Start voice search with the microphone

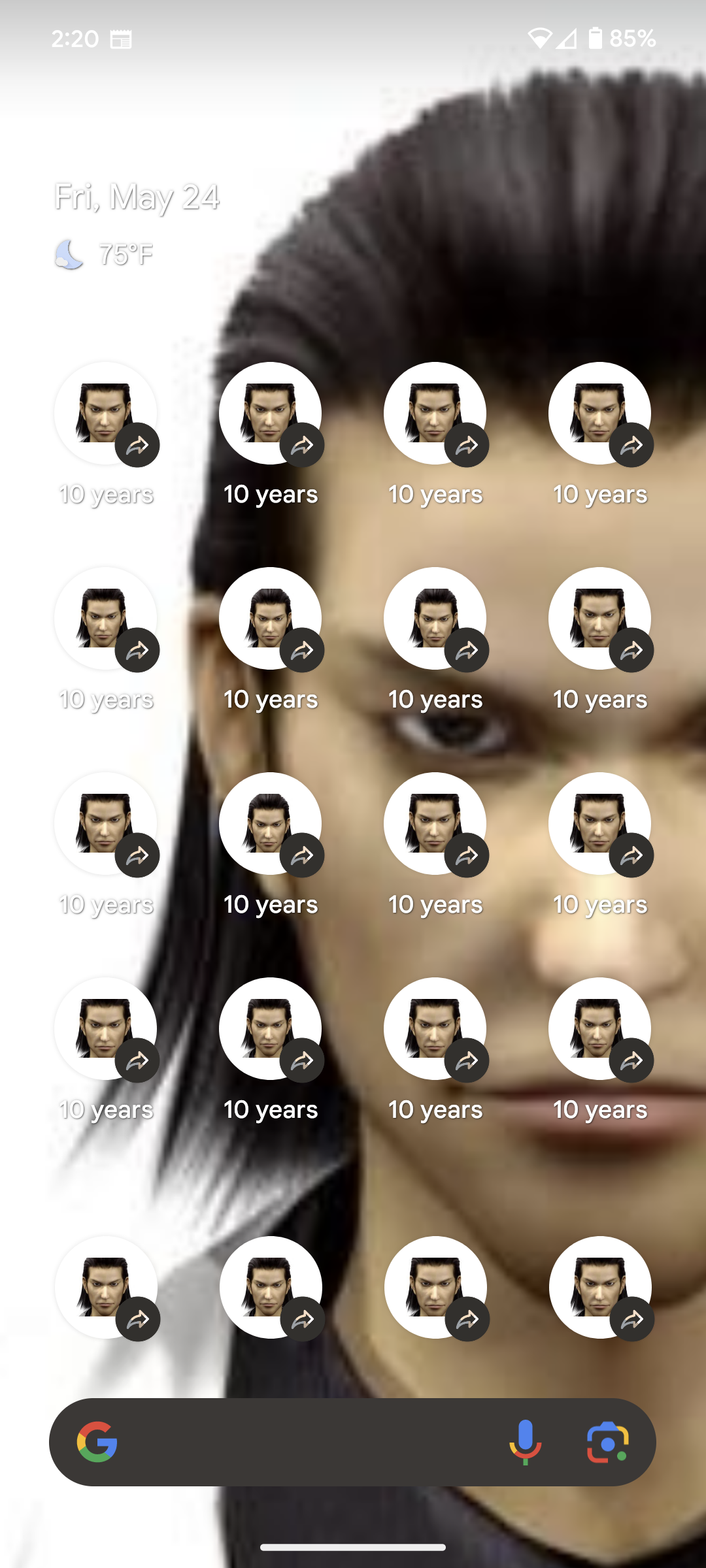click(526, 1442)
